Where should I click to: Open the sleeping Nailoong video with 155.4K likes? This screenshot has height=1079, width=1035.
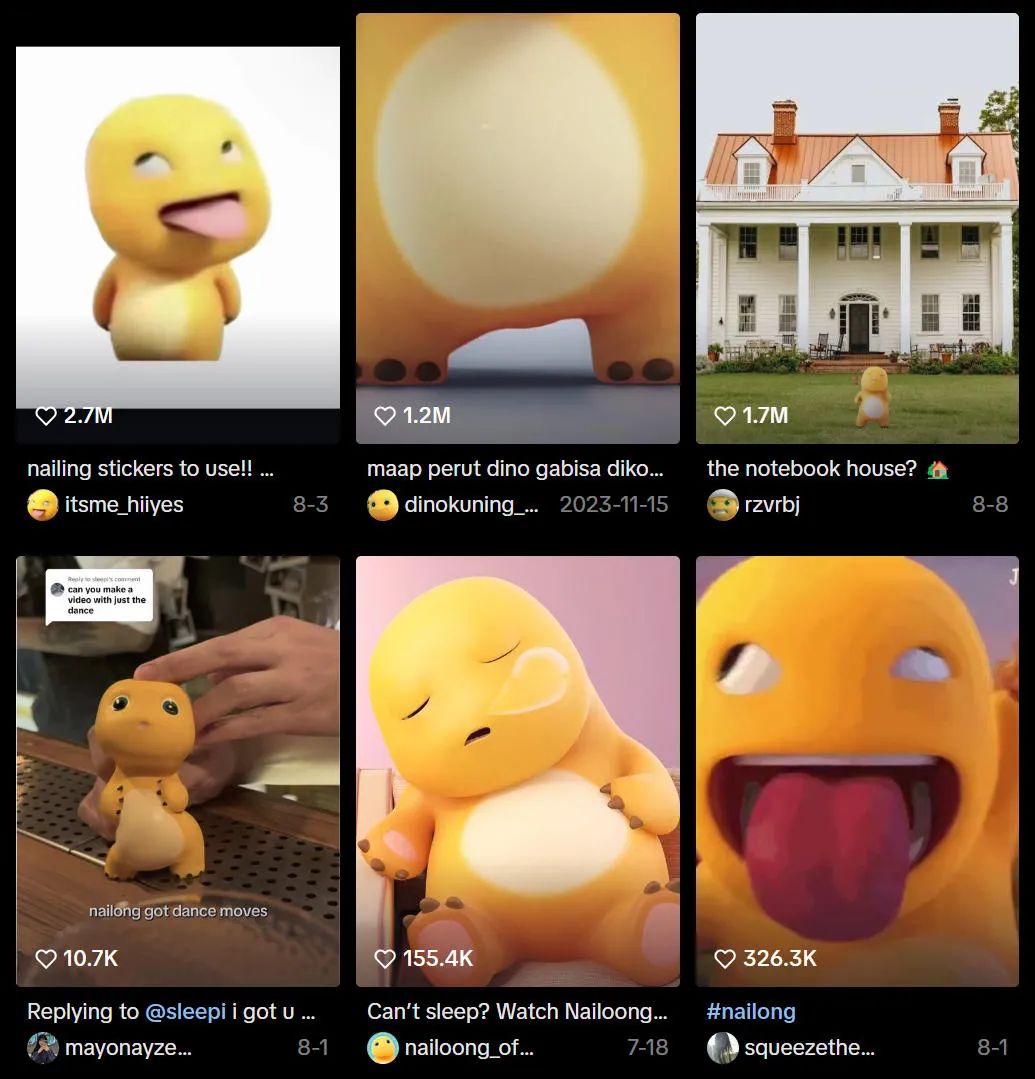(x=517, y=771)
